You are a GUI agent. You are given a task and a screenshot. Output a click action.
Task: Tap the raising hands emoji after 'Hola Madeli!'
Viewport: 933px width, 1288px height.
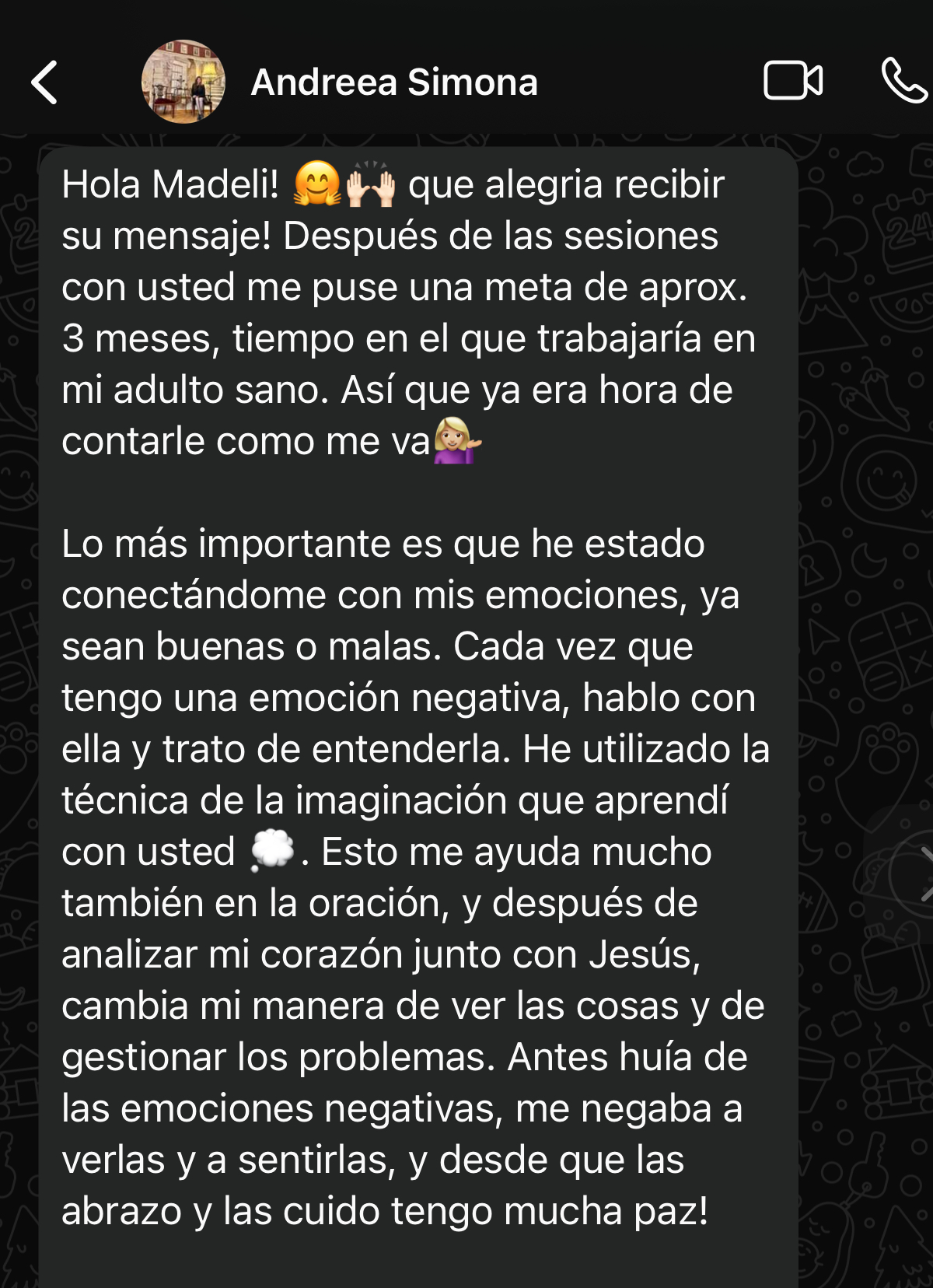pos(369,185)
